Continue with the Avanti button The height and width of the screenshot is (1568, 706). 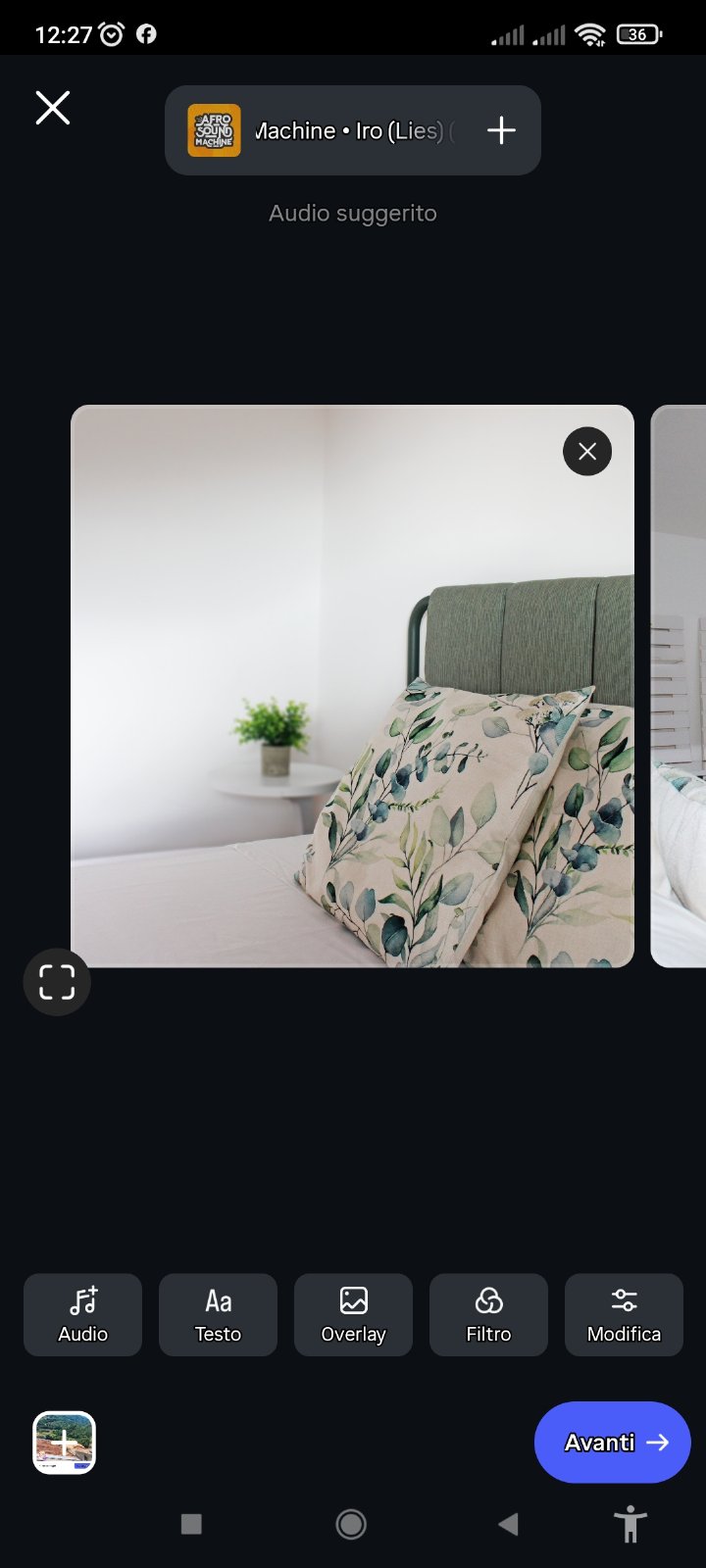612,1443
